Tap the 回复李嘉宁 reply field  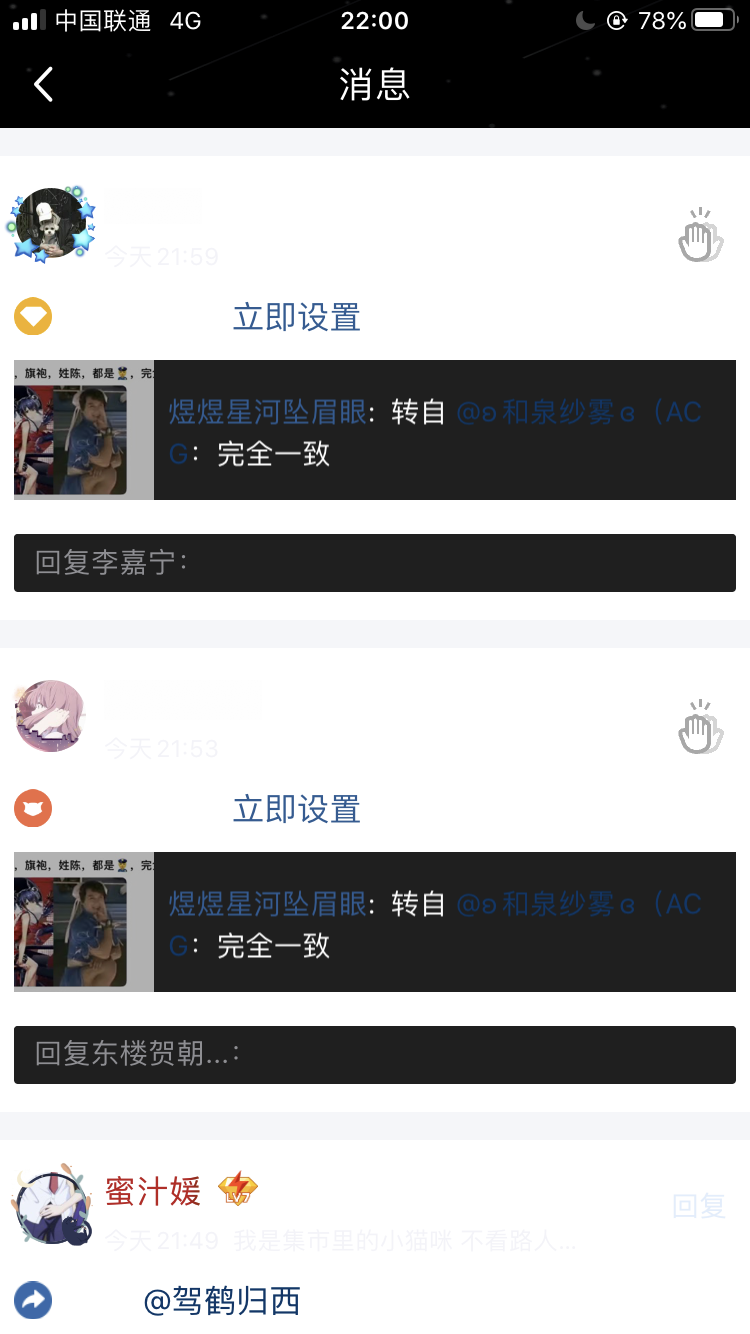click(x=375, y=563)
